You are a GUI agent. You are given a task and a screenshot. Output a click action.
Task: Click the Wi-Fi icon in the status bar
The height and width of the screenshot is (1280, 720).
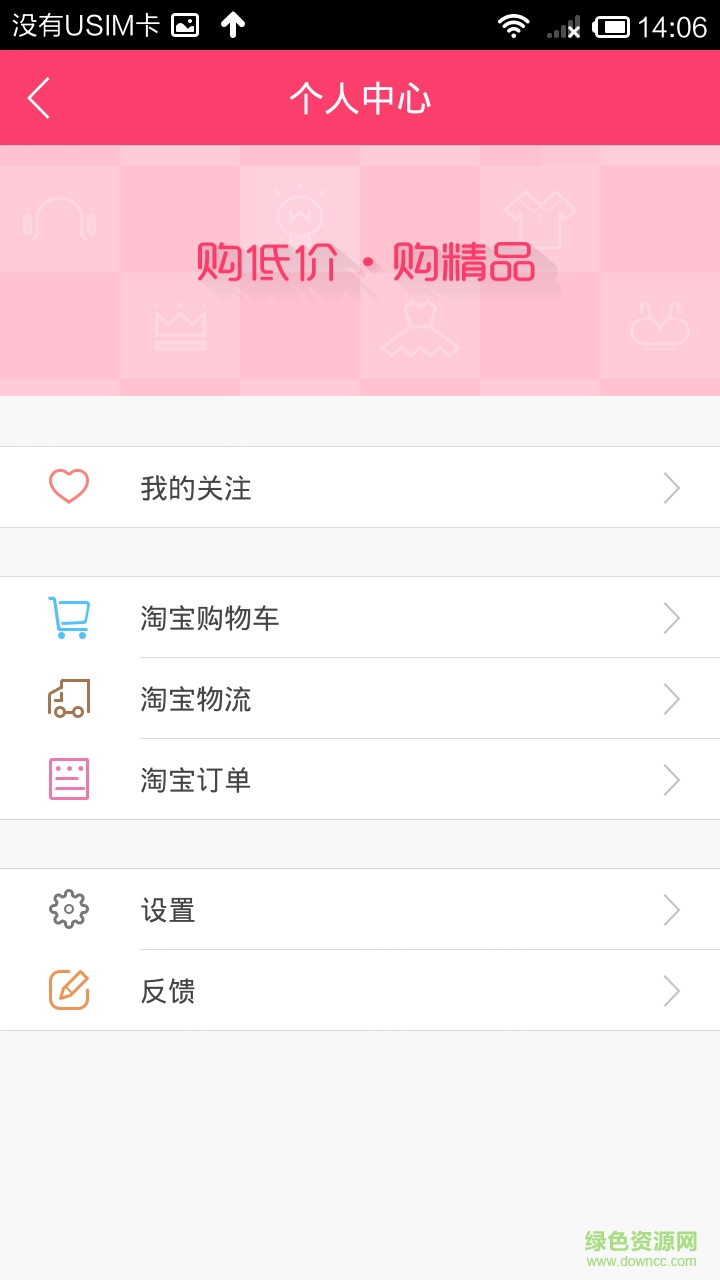tap(513, 27)
